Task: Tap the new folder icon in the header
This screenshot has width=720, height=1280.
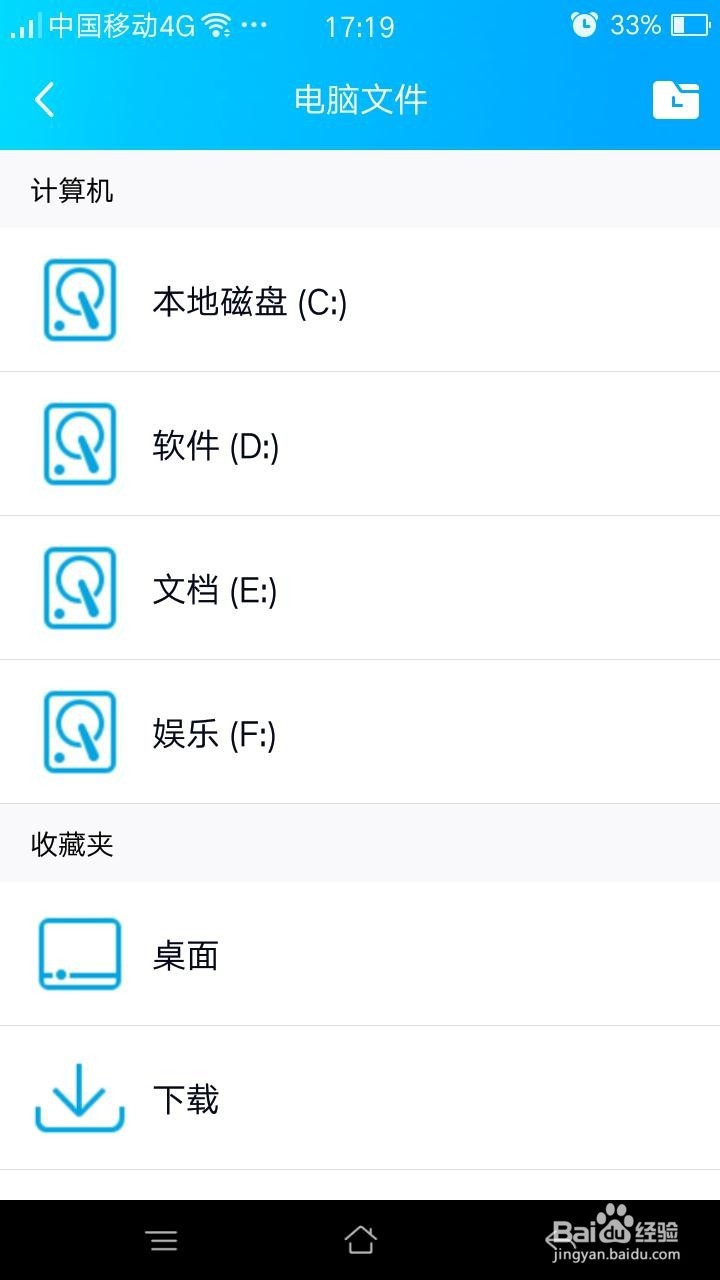Action: 678,99
